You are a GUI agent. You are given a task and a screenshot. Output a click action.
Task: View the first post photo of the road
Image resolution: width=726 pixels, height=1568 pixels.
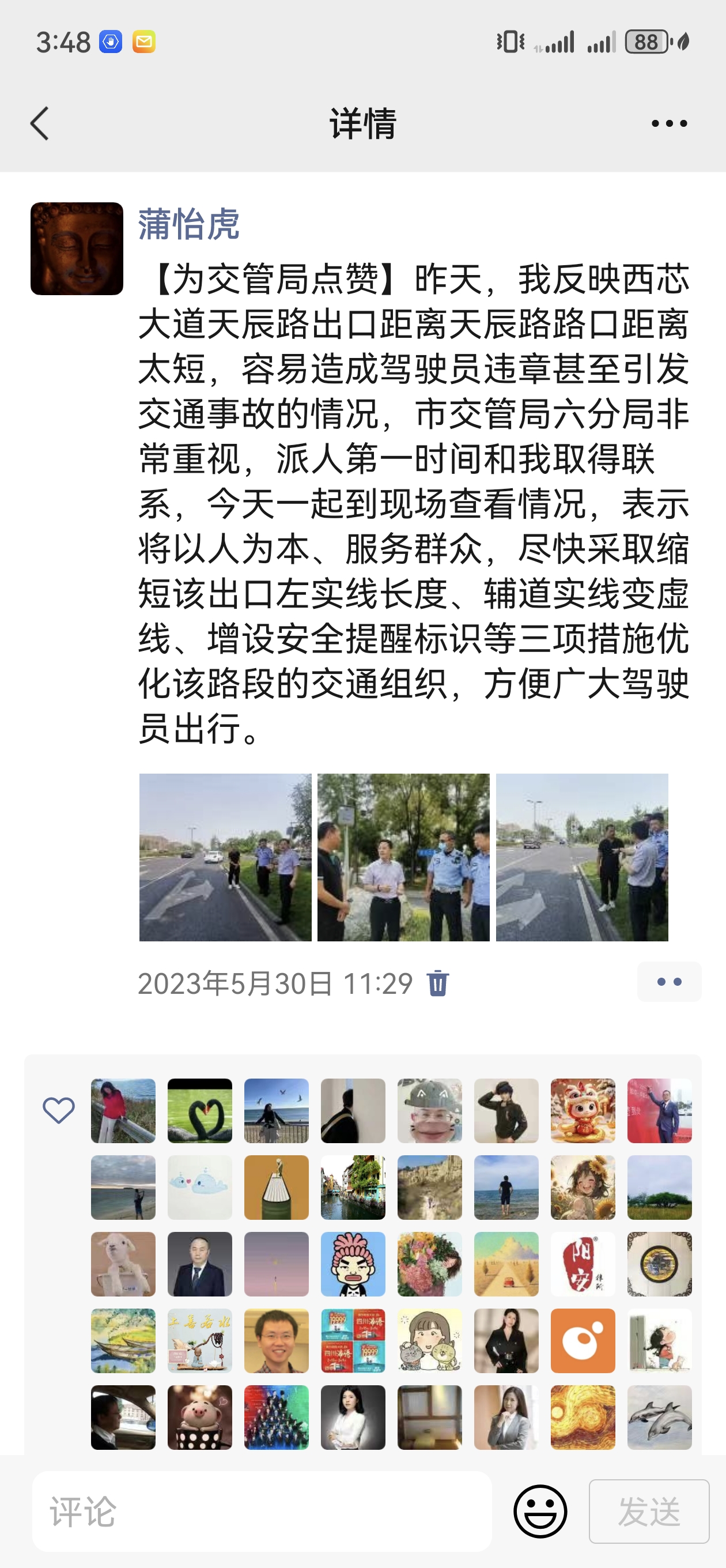[x=225, y=857]
